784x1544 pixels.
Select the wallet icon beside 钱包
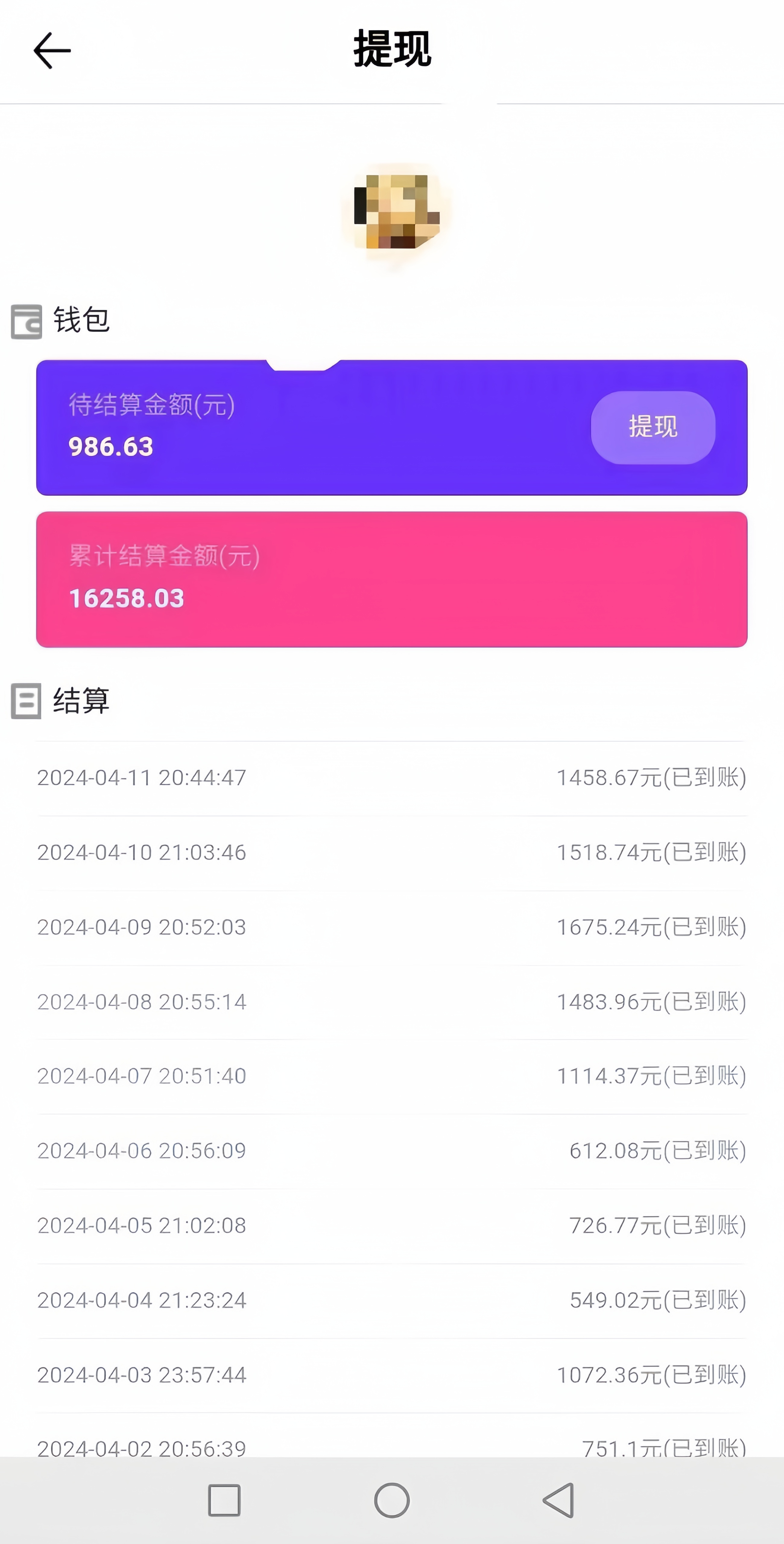[x=25, y=323]
